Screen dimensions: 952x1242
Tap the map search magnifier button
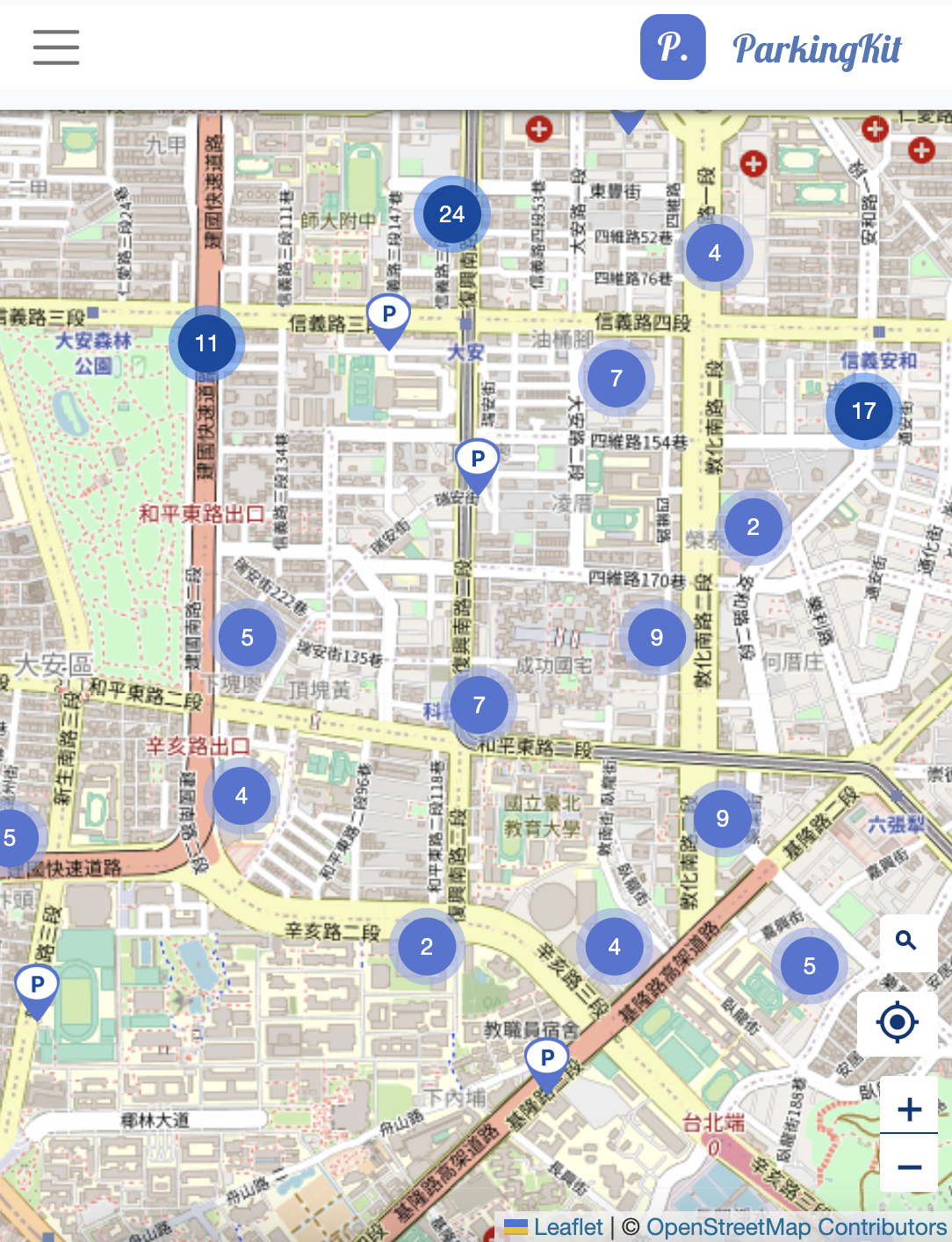(x=906, y=942)
